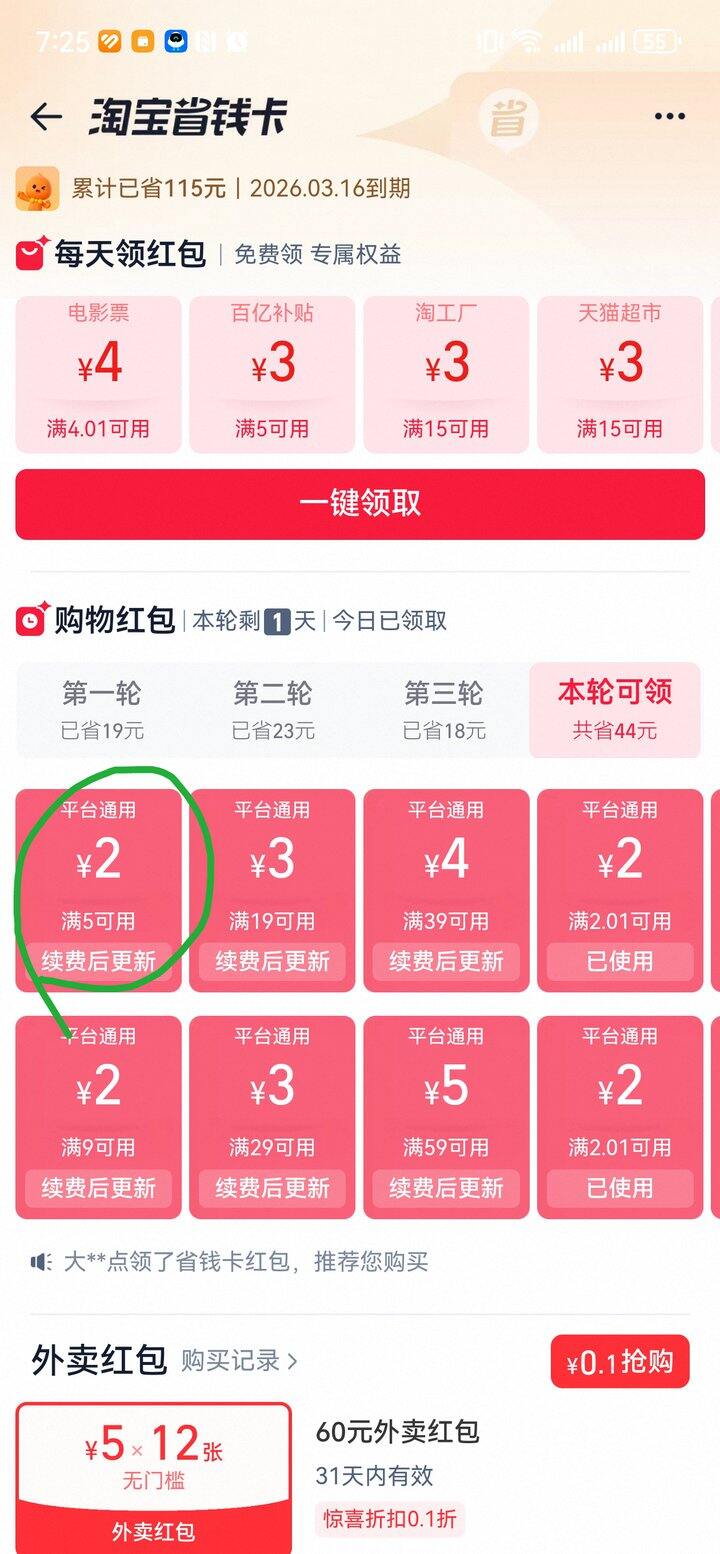Image resolution: width=720 pixels, height=1554 pixels.
Task: Tap the 一键领取 button
Action: click(360, 503)
